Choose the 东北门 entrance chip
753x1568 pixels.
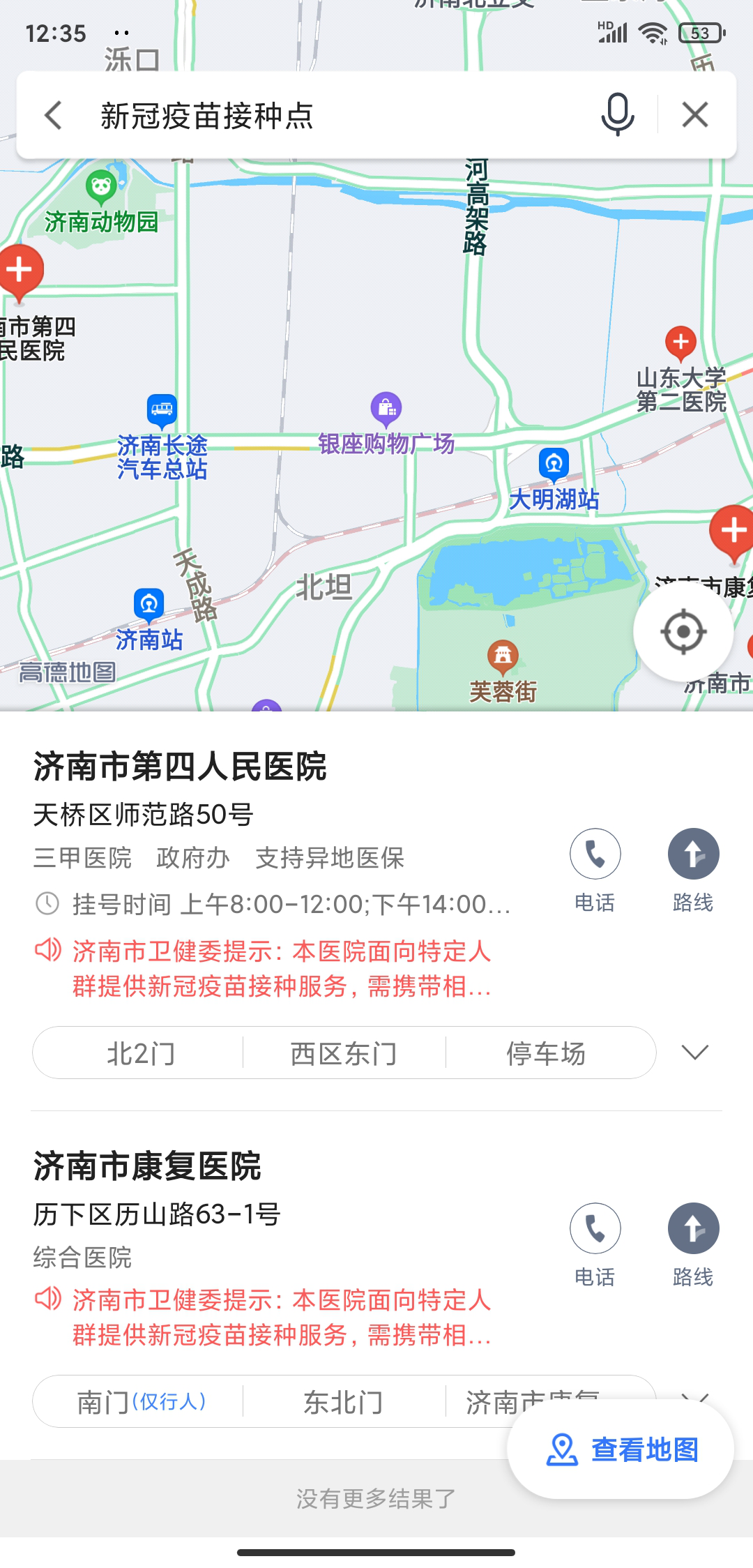coord(344,1402)
